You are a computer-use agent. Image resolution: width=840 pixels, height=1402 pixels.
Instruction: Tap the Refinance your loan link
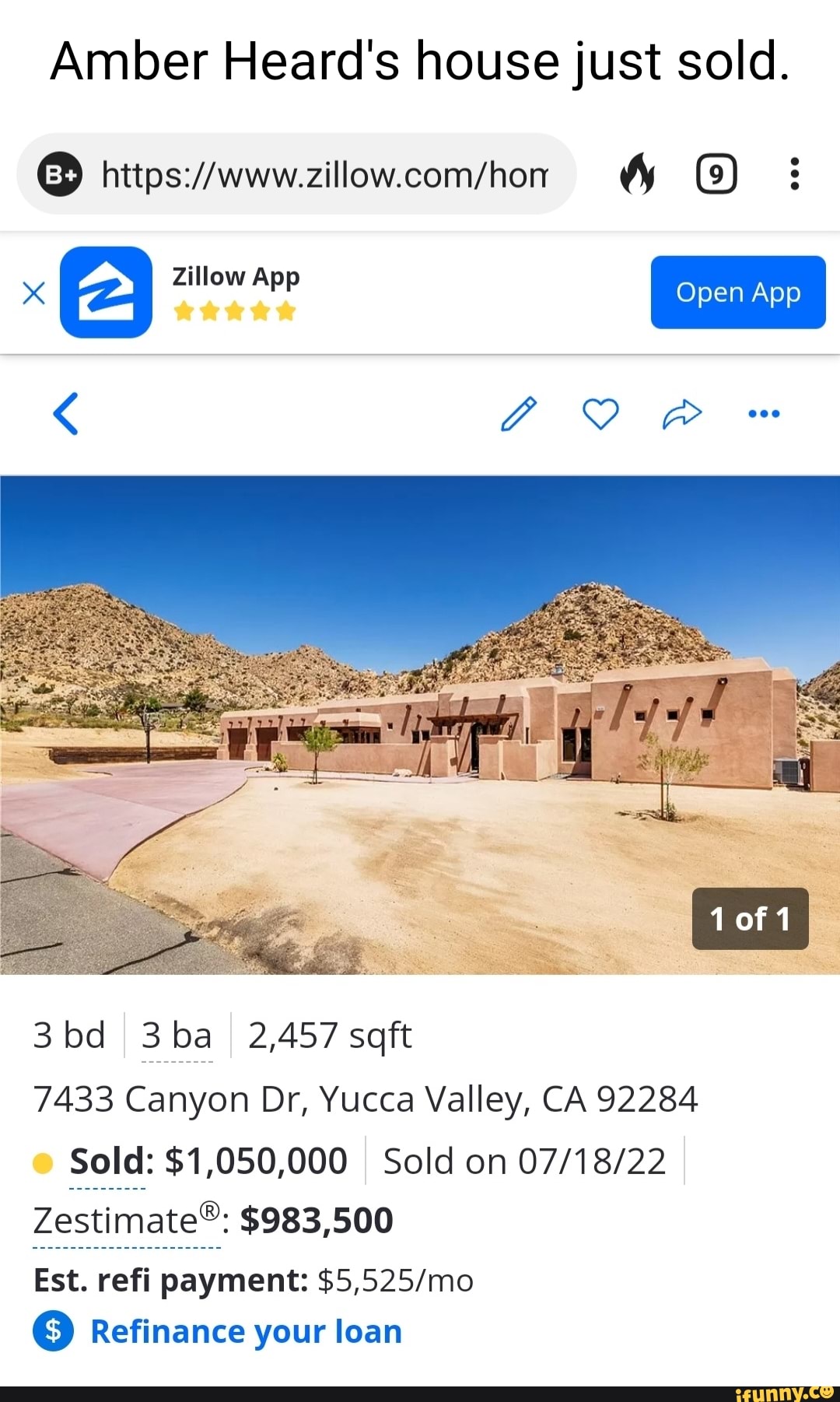pyautogui.click(x=246, y=1331)
